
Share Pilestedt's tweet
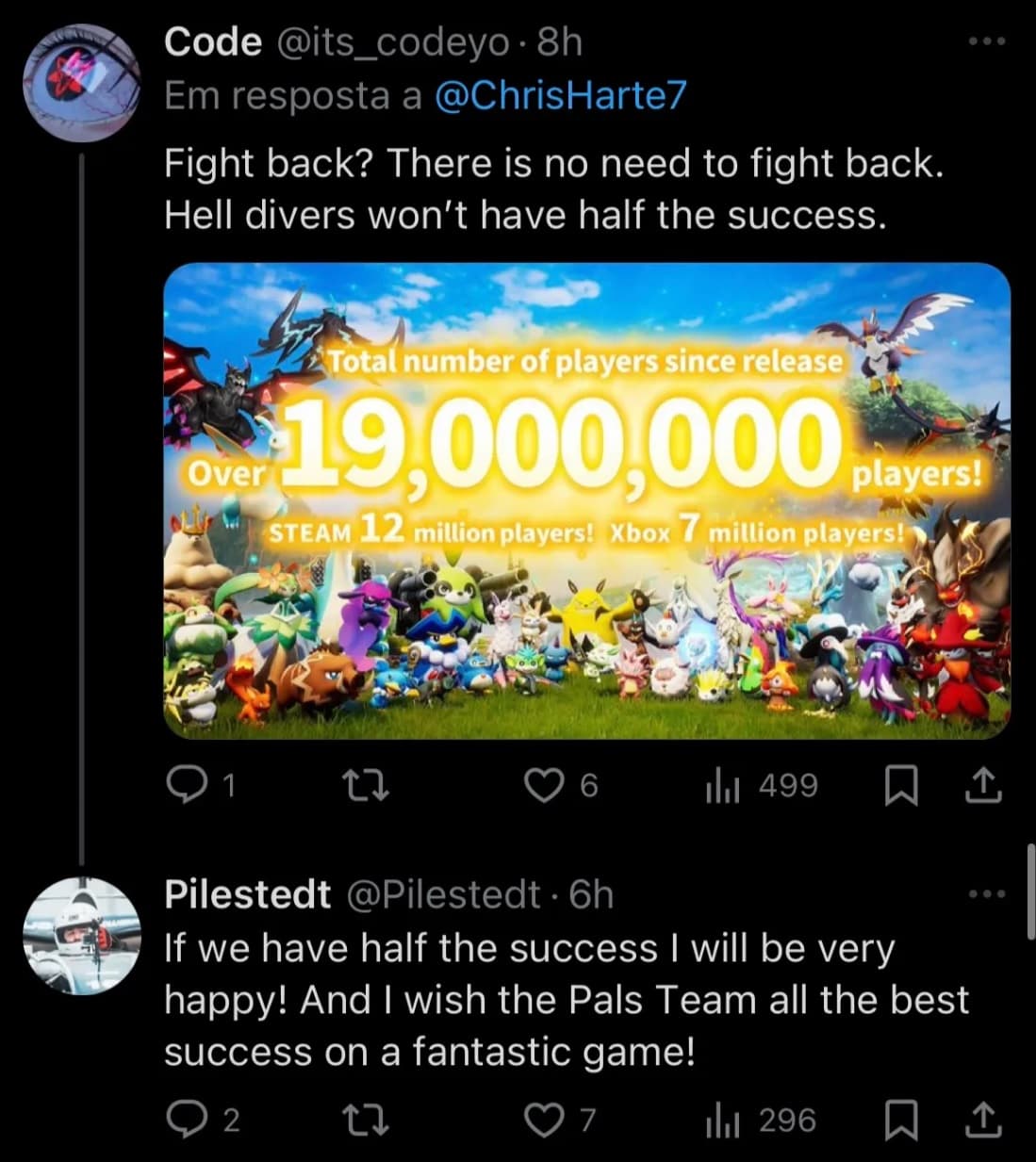(x=983, y=1120)
